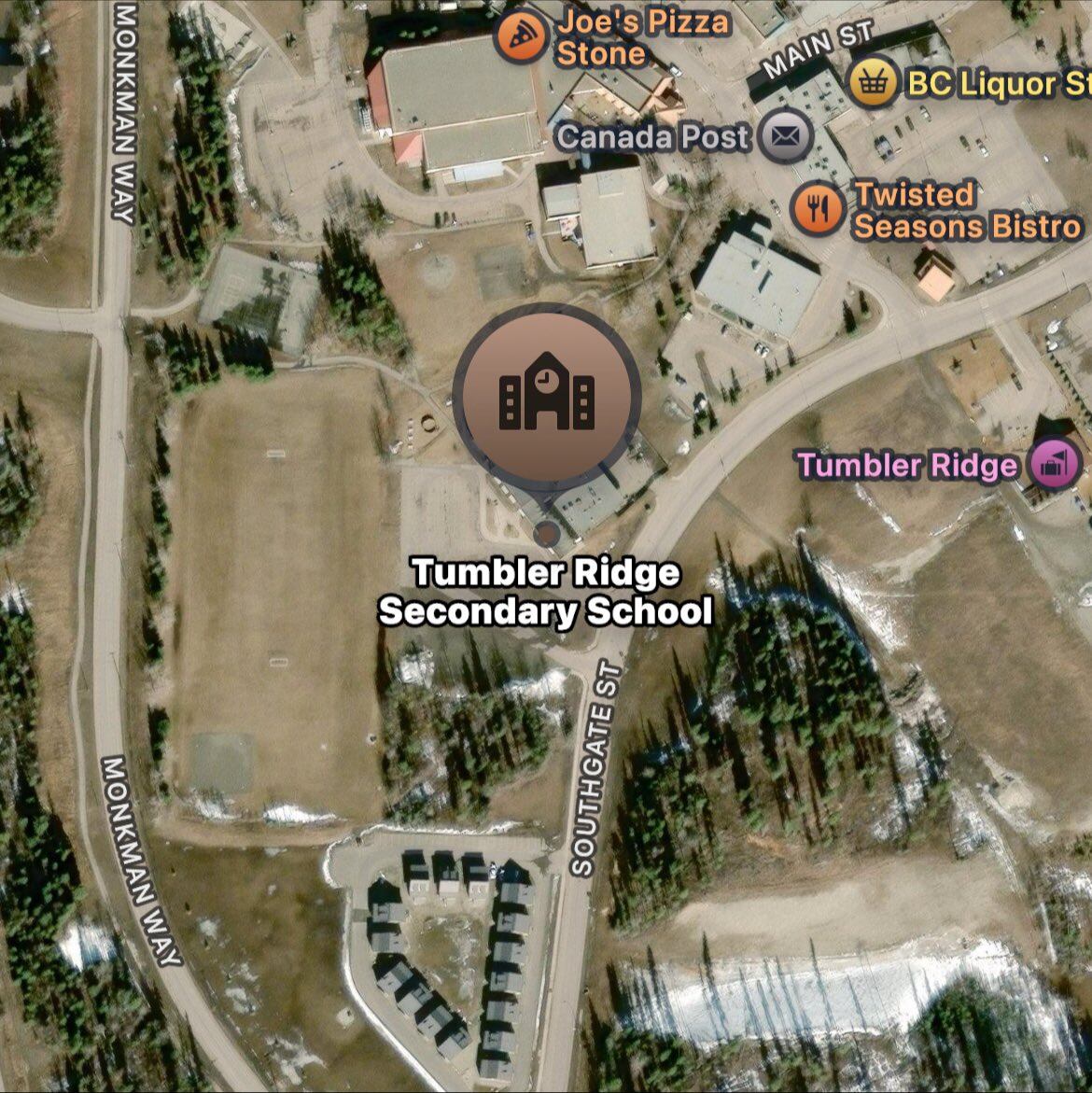
Task: Tap the Canada Post mail pin
Action: click(785, 137)
